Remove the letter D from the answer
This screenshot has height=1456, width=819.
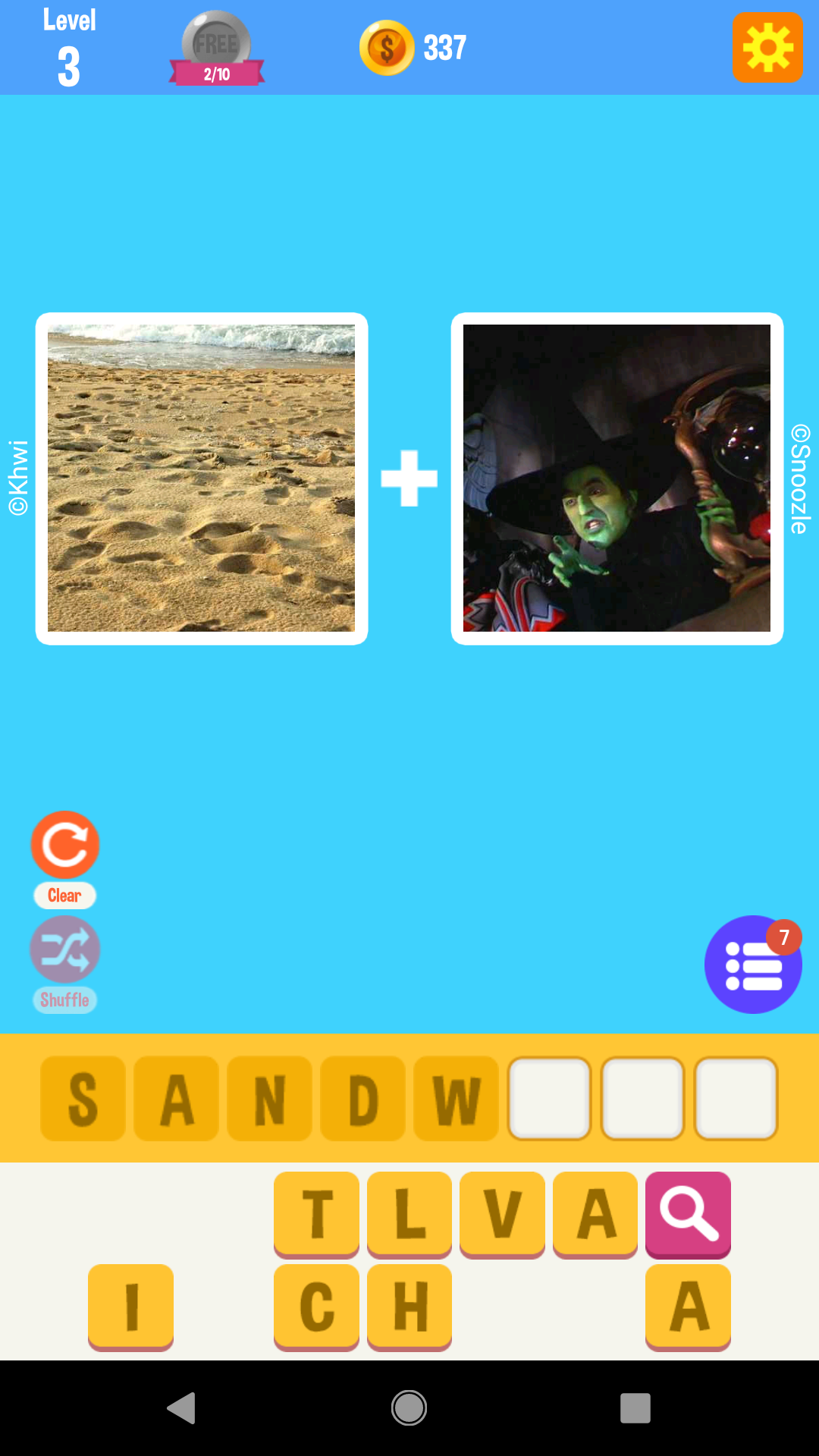click(362, 1098)
